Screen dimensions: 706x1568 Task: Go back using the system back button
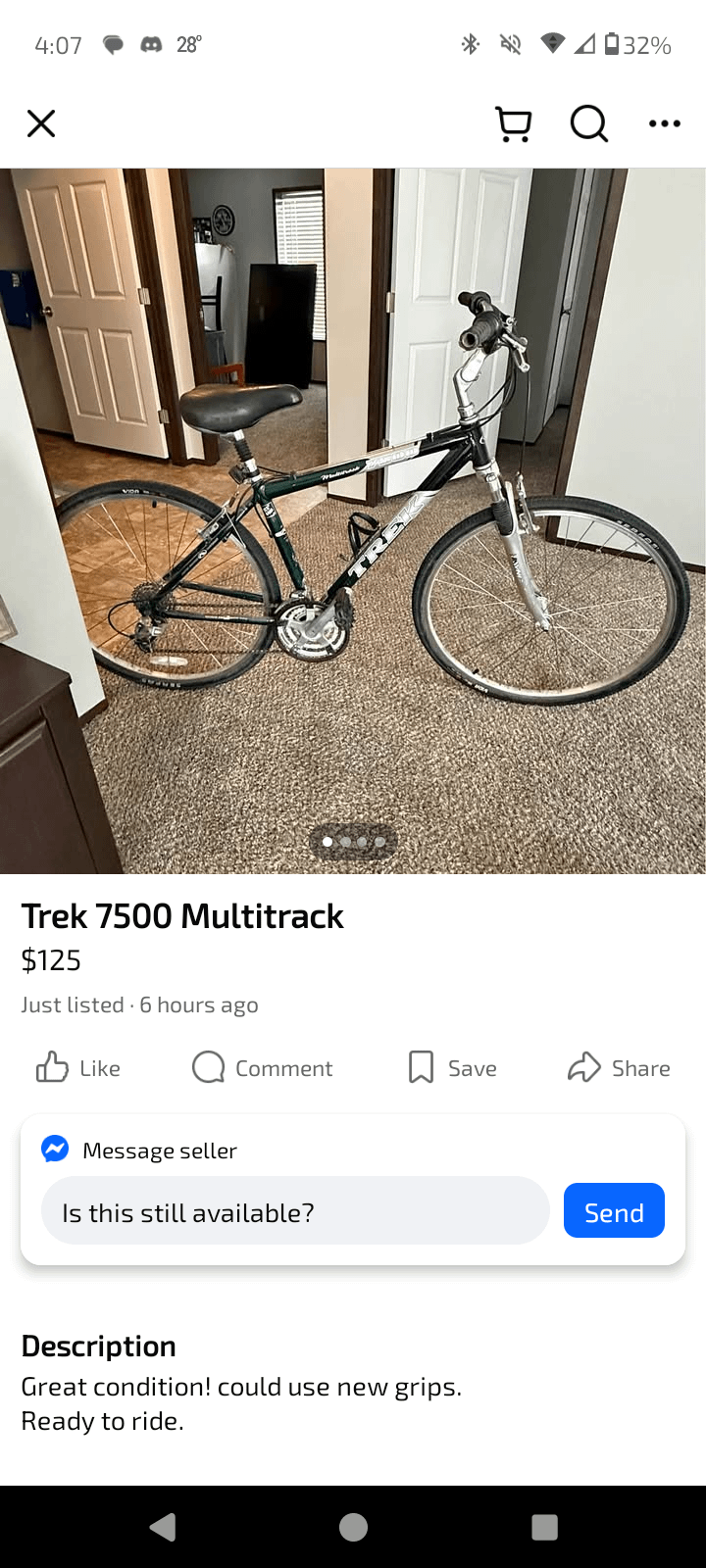[x=163, y=1526]
